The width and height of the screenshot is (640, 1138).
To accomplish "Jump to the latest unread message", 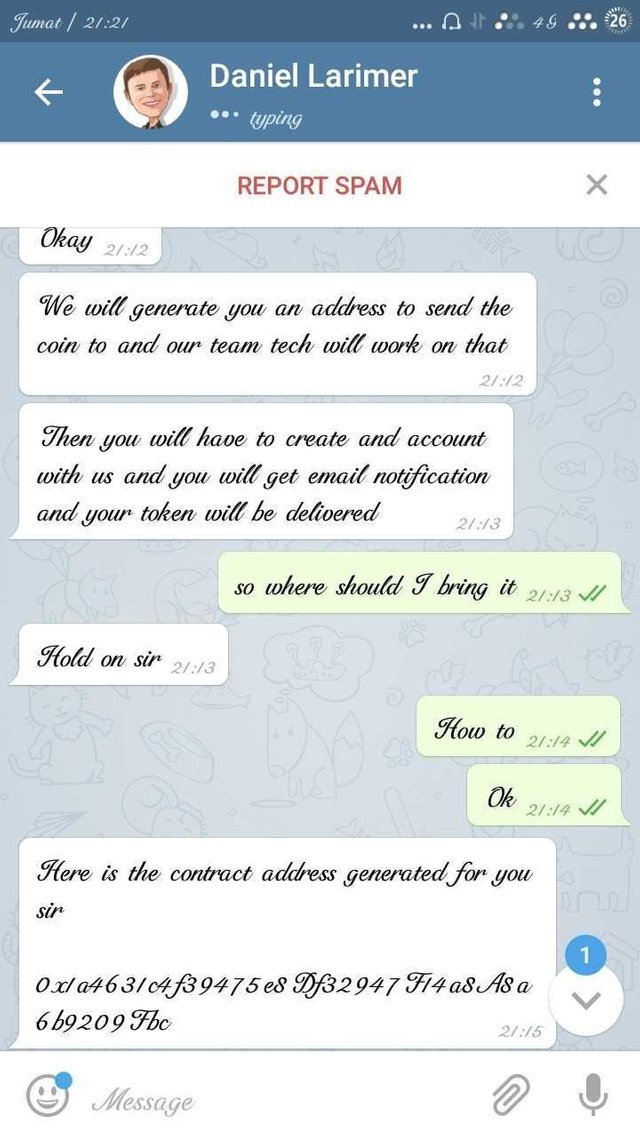I will tap(586, 997).
